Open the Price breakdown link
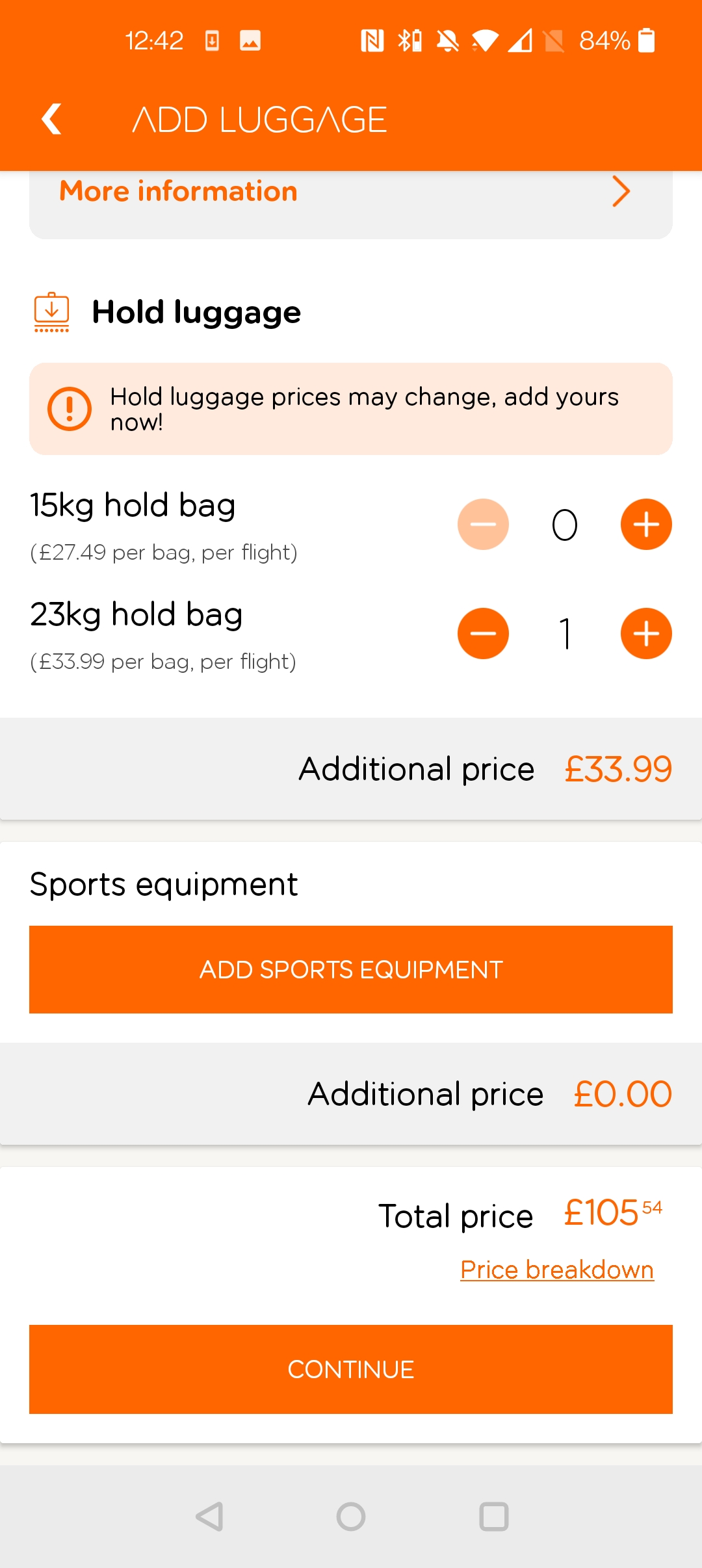This screenshot has width=702, height=1568. (557, 1270)
